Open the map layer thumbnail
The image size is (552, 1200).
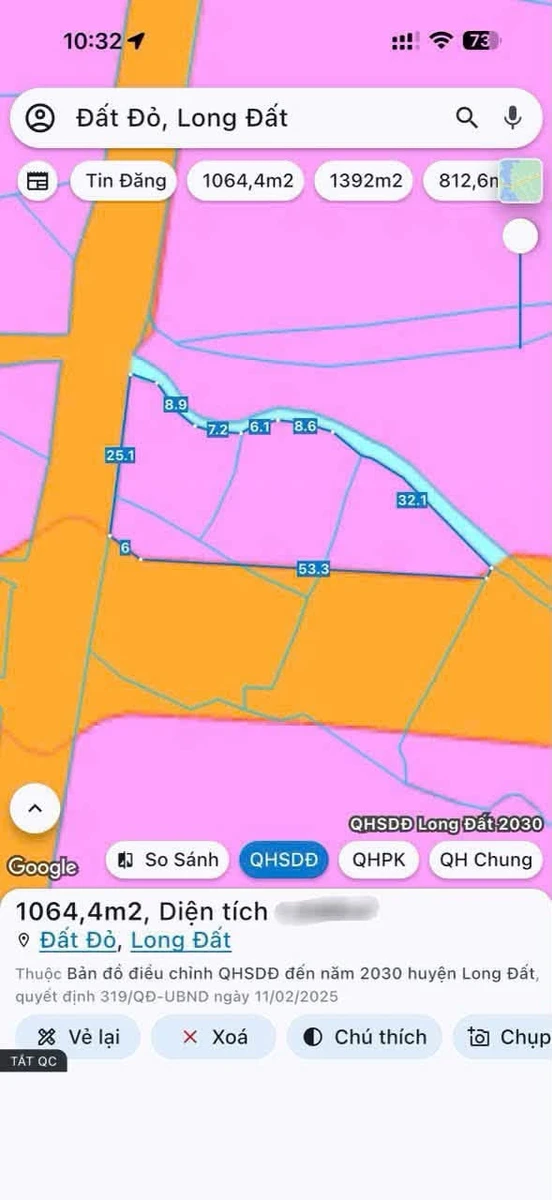coord(520,182)
